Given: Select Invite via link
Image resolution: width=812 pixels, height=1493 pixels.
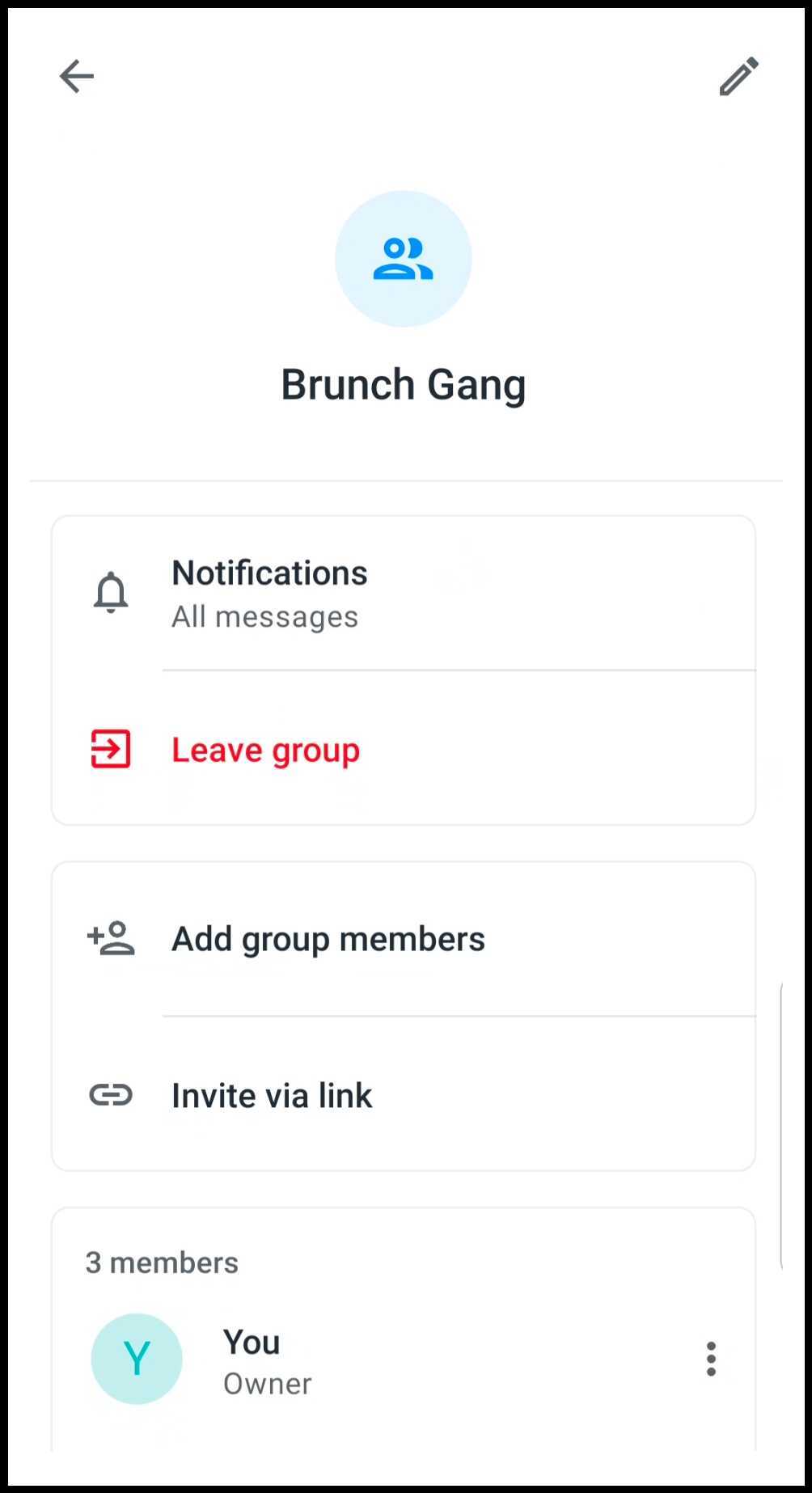Looking at the screenshot, I should 272,1096.
